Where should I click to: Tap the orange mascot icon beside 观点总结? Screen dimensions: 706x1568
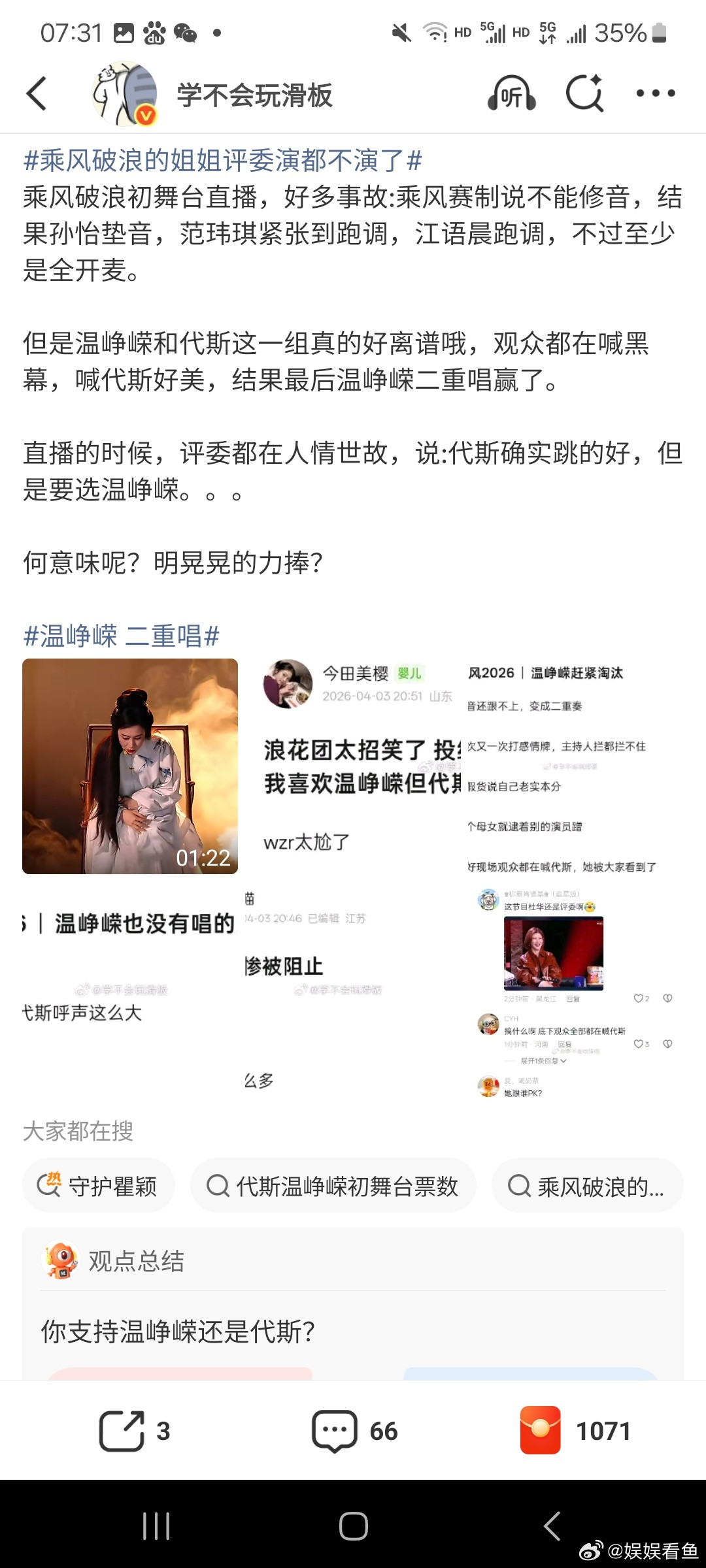click(60, 1260)
